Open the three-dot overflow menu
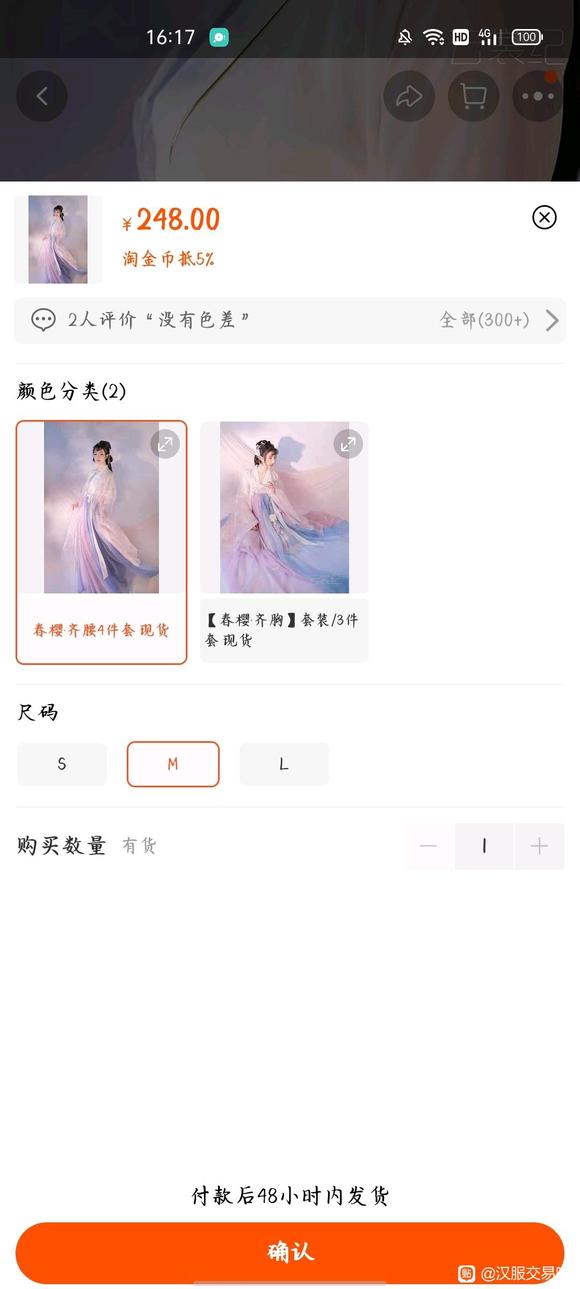Viewport: 580px width, 1289px height. [x=538, y=96]
